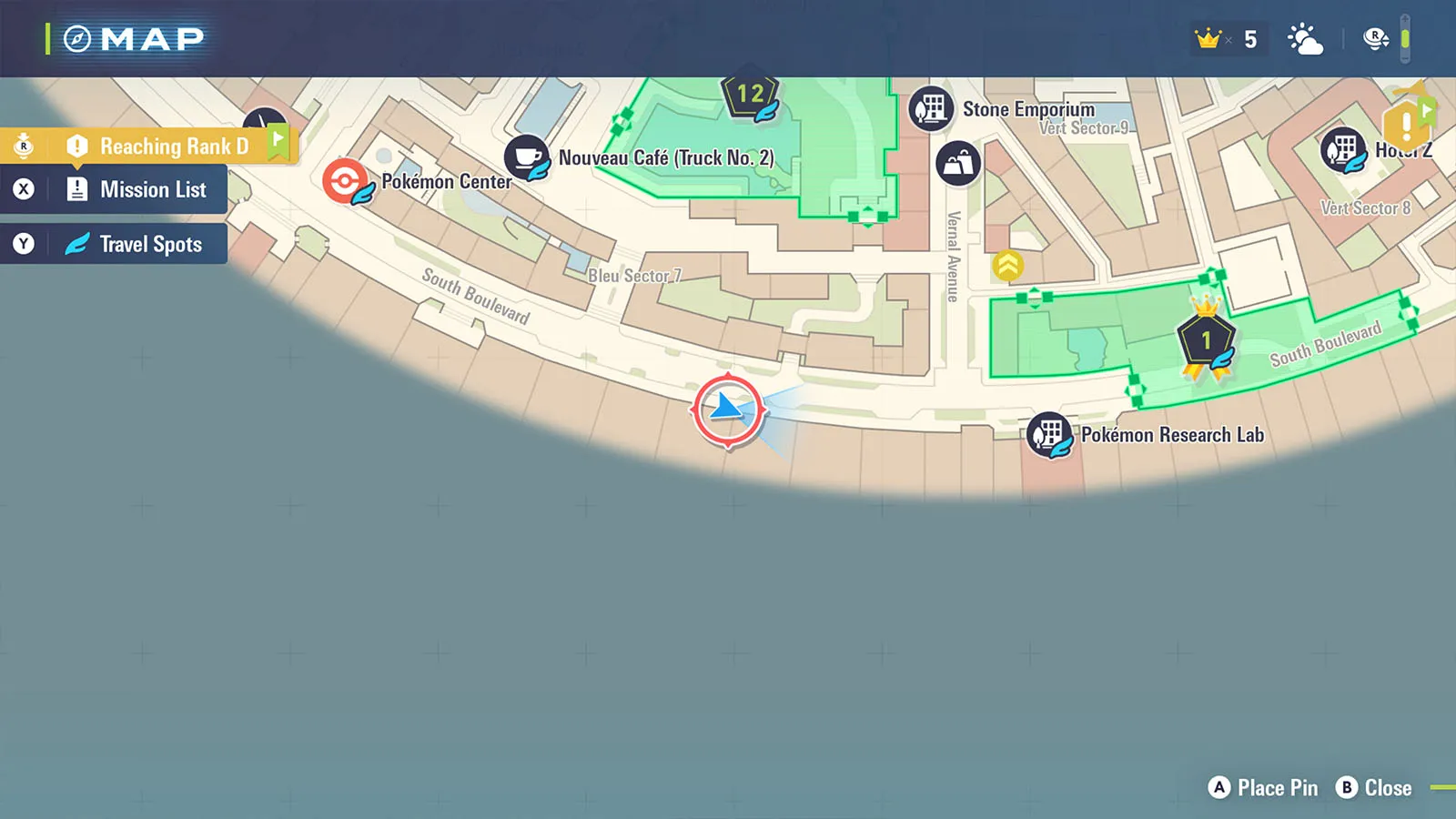Select the Pokémon Center map marker
Viewport: 1456px width, 819px height.
(x=345, y=180)
